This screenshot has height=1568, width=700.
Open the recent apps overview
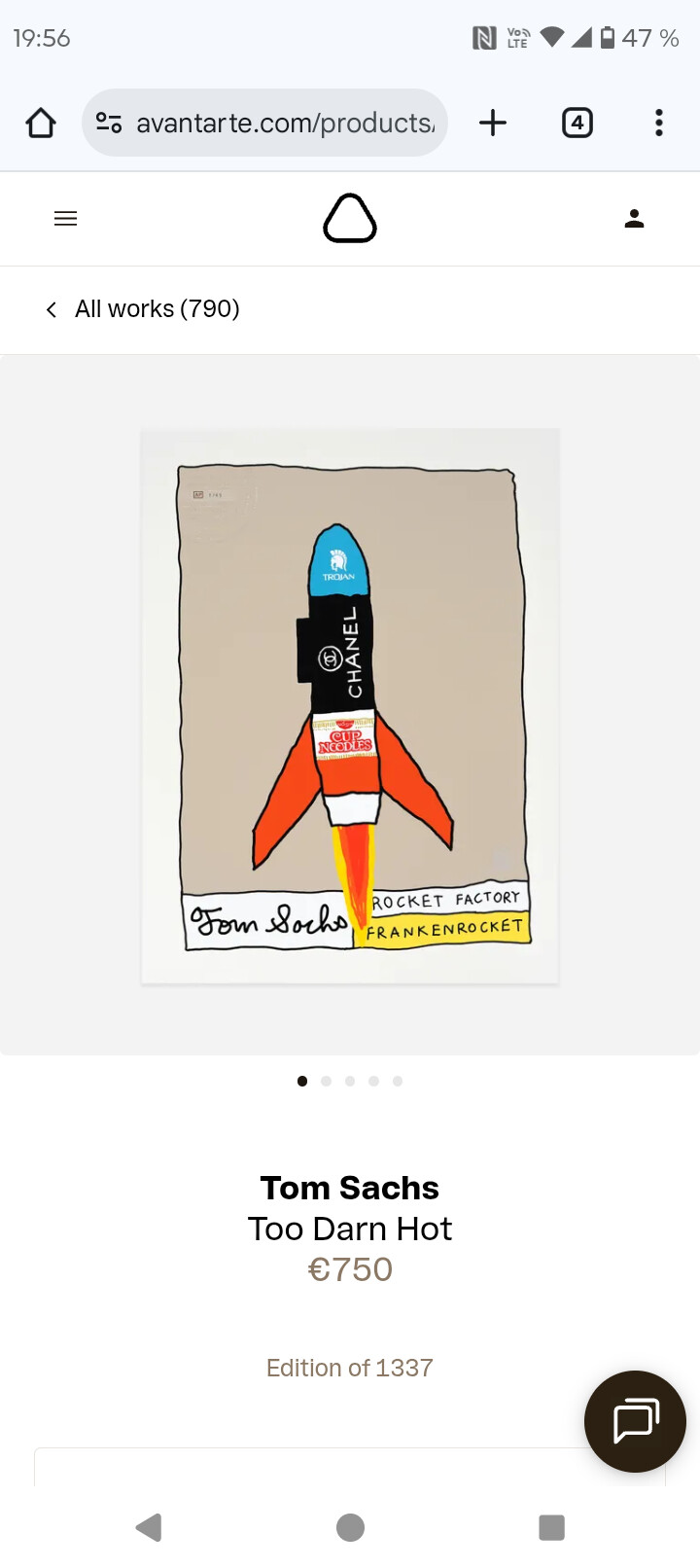pyautogui.click(x=551, y=1527)
